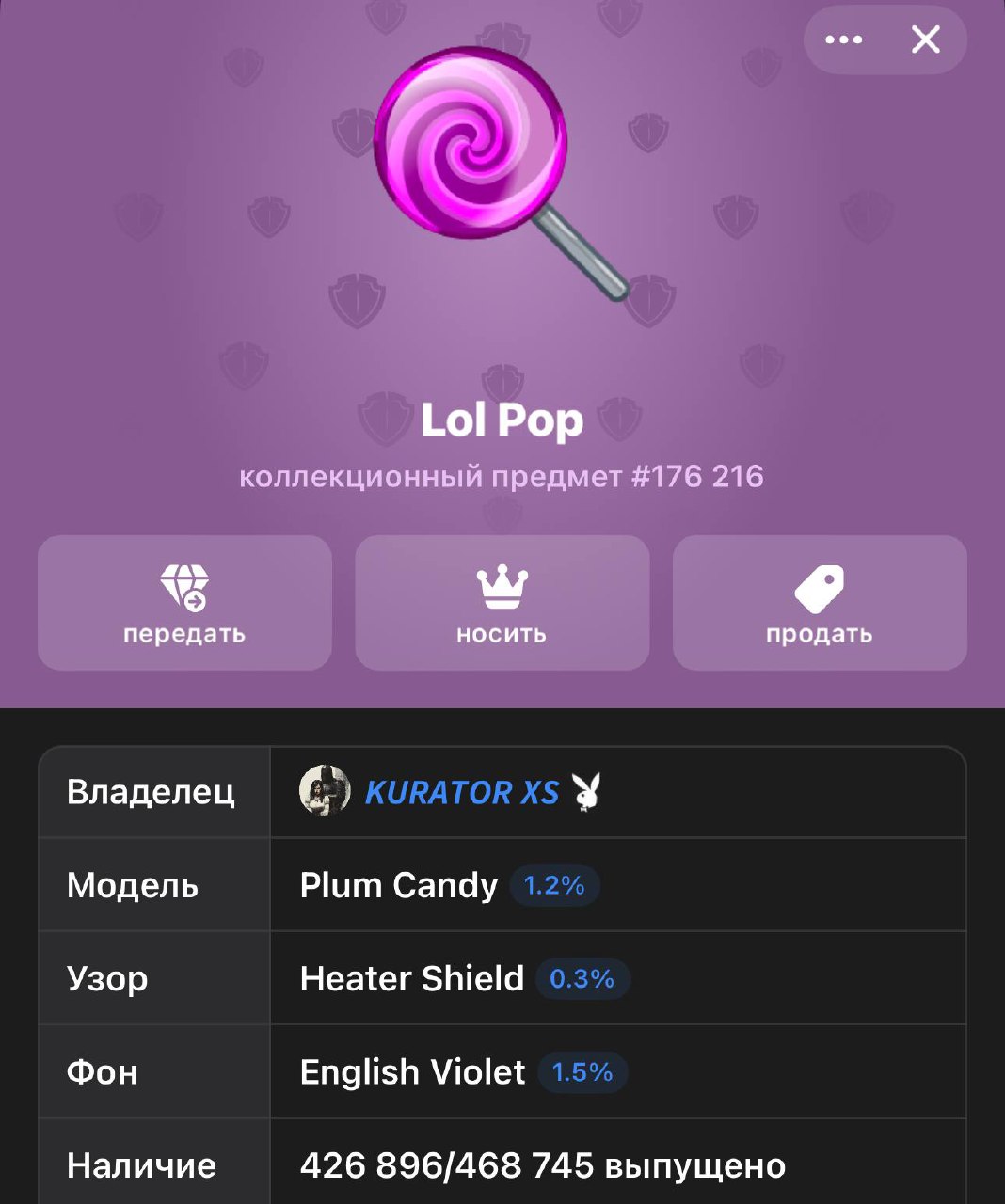Open the three-dot overflow menu
Image resolution: width=1005 pixels, height=1204 pixels.
843,40
